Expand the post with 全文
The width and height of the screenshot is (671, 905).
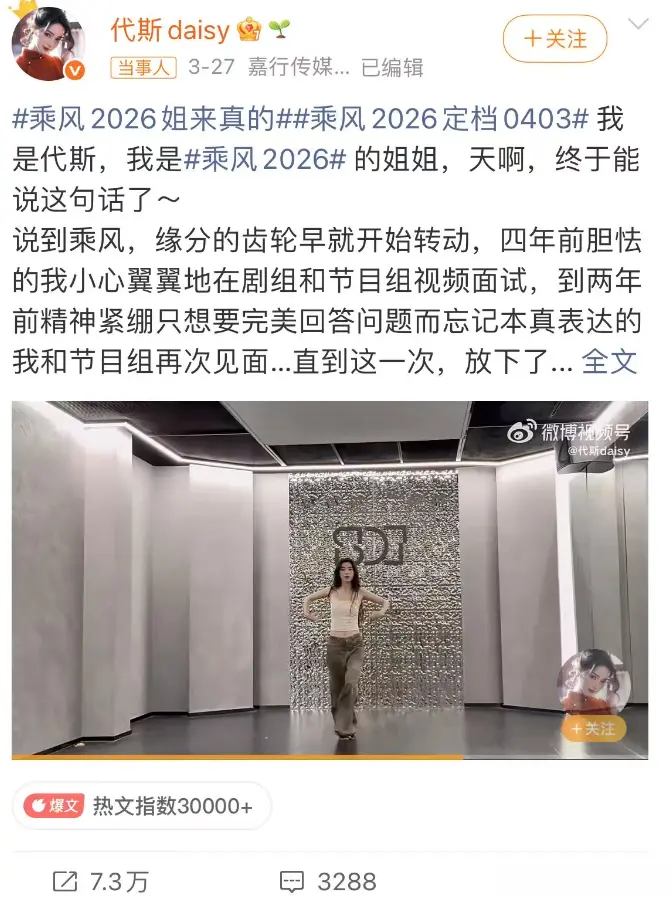pos(609,362)
